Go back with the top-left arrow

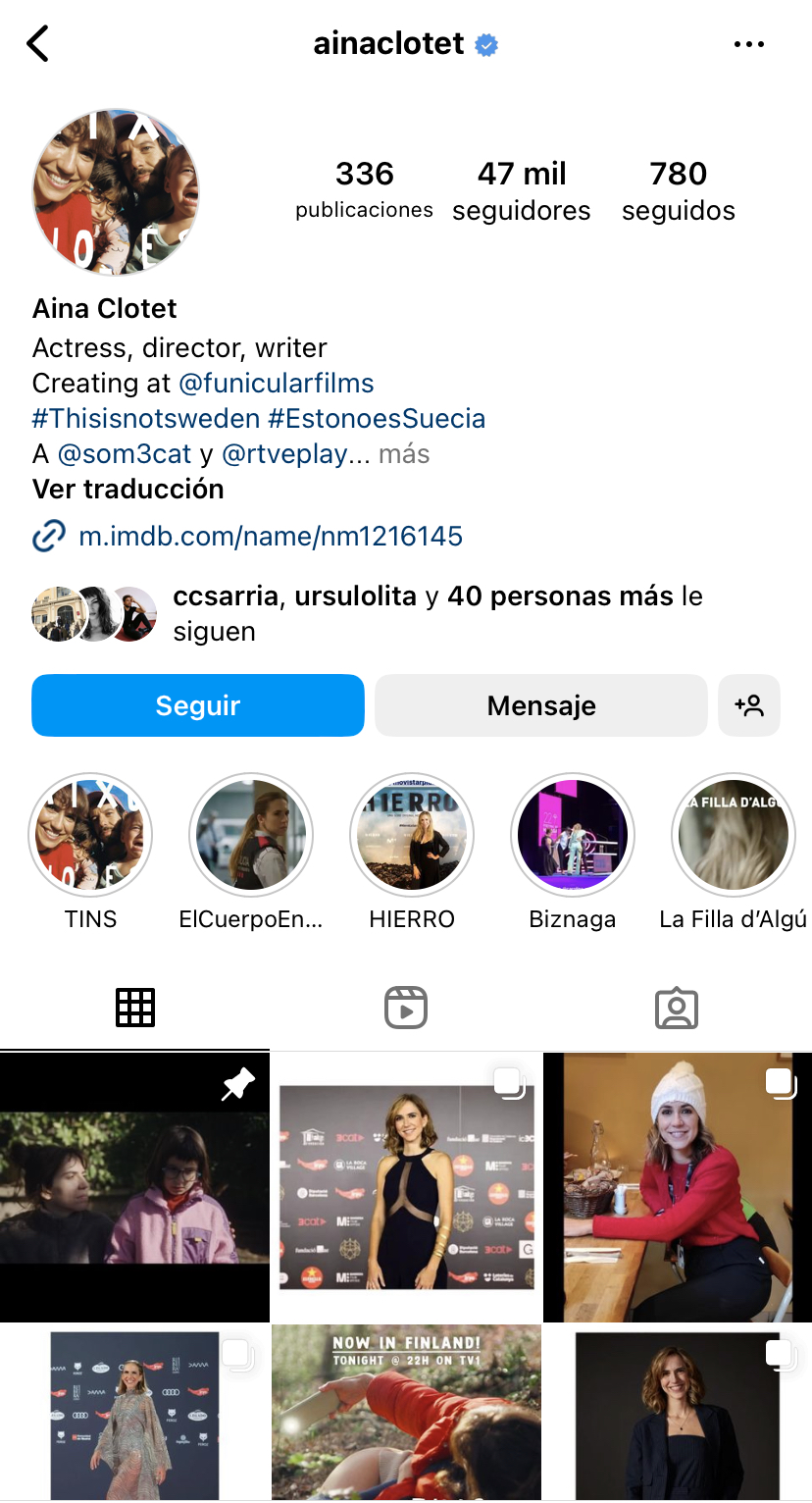coord(37,44)
